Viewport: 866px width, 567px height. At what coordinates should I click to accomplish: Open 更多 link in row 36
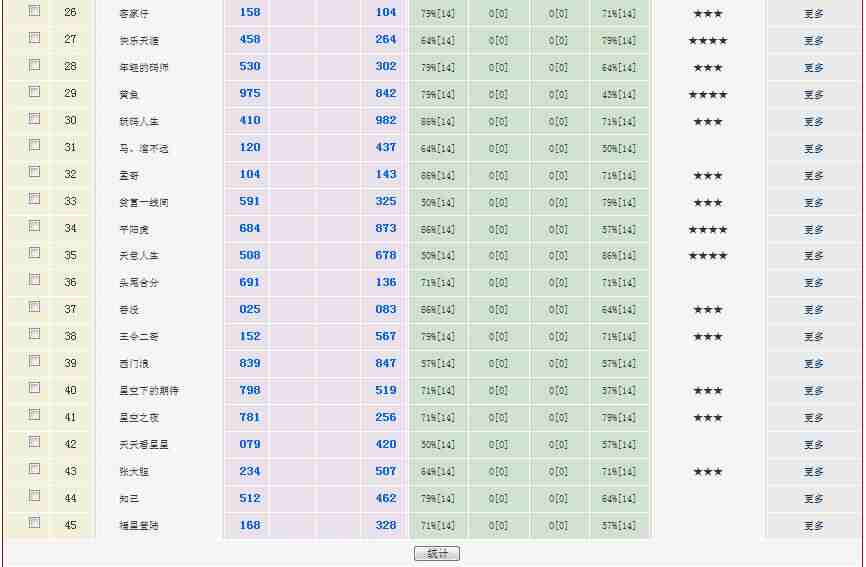(x=814, y=283)
